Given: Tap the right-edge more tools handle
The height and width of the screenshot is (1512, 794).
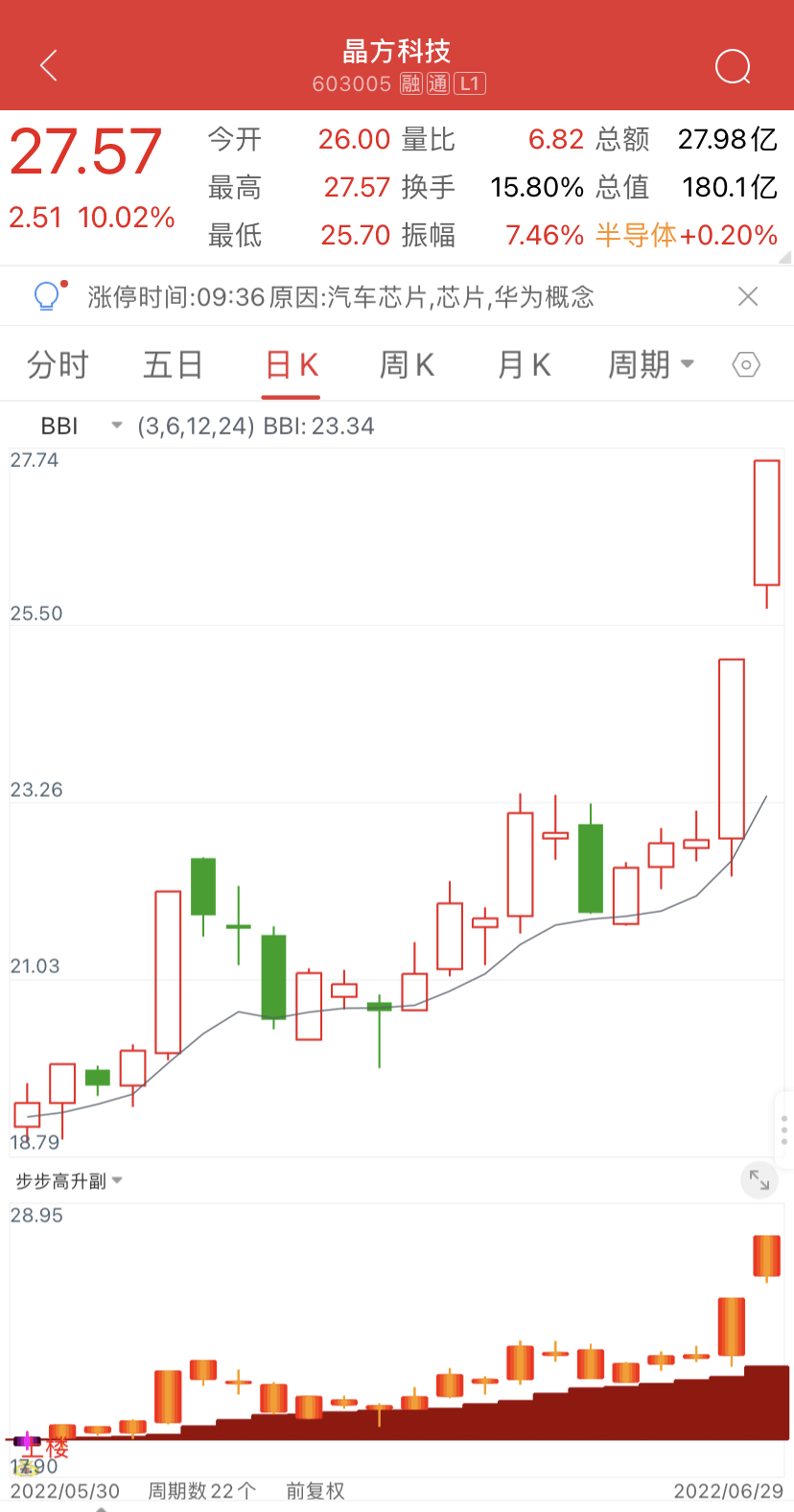Looking at the screenshot, I should pyautogui.click(x=783, y=1128).
